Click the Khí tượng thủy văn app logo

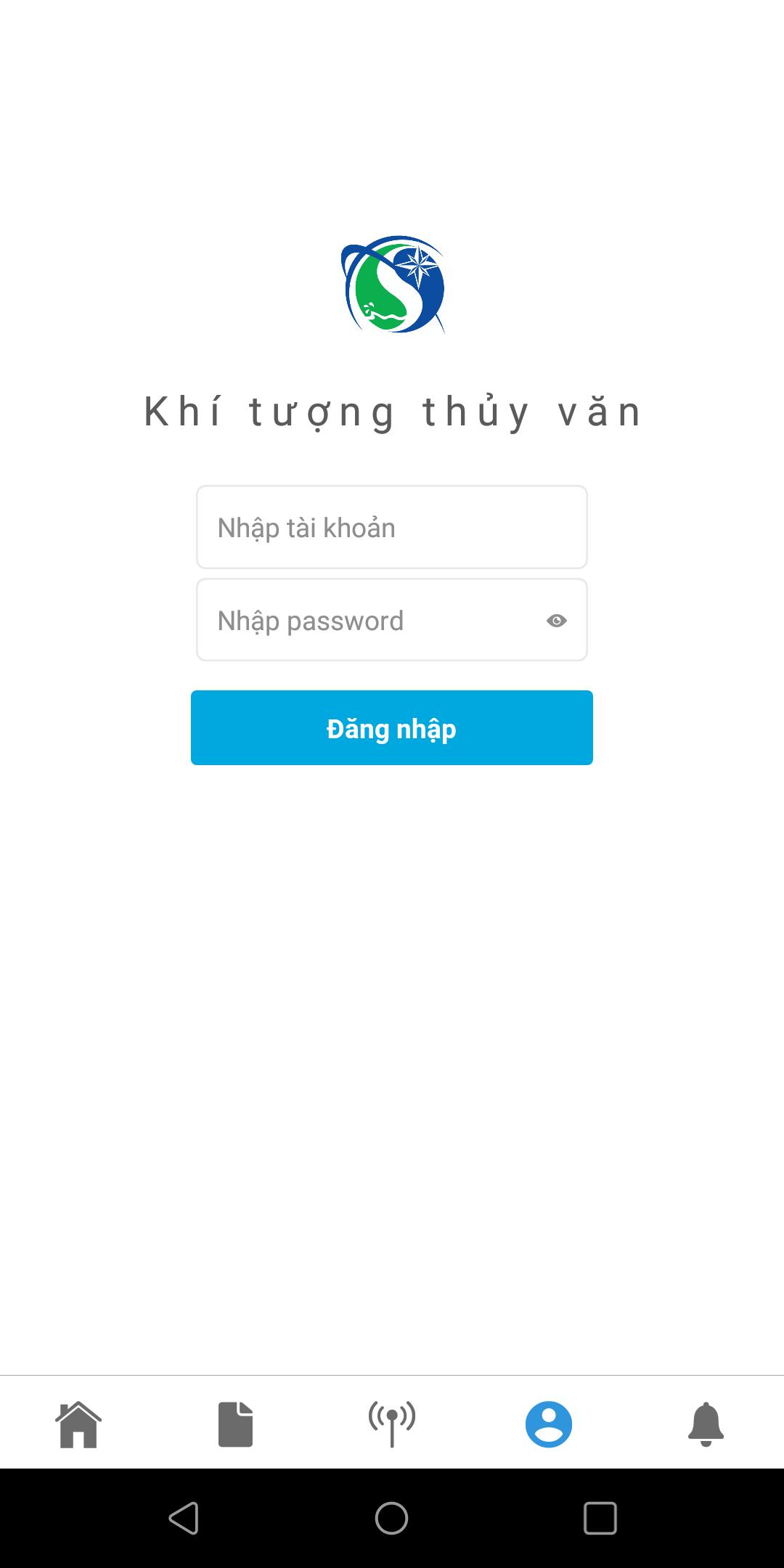391,285
